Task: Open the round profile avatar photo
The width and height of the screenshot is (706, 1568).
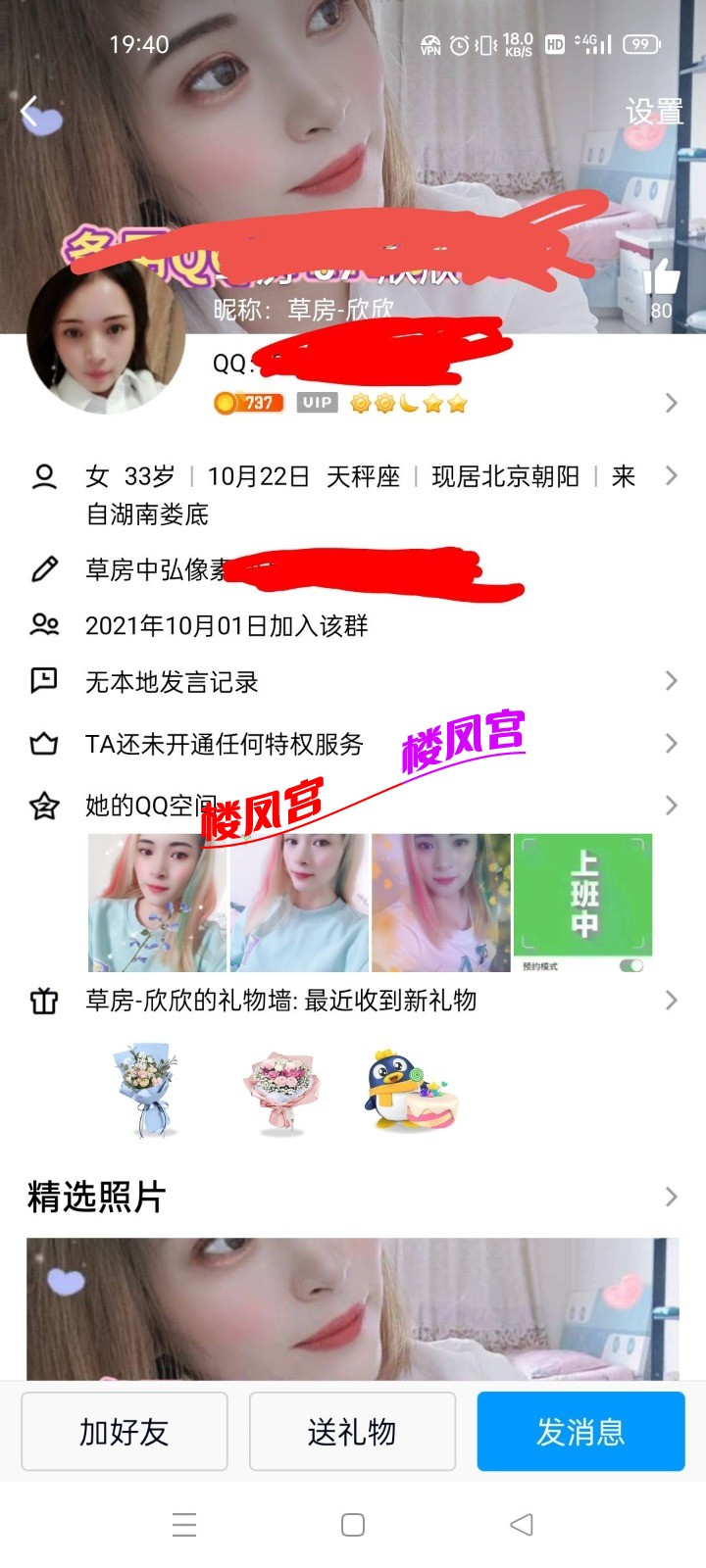Action: click(x=106, y=335)
